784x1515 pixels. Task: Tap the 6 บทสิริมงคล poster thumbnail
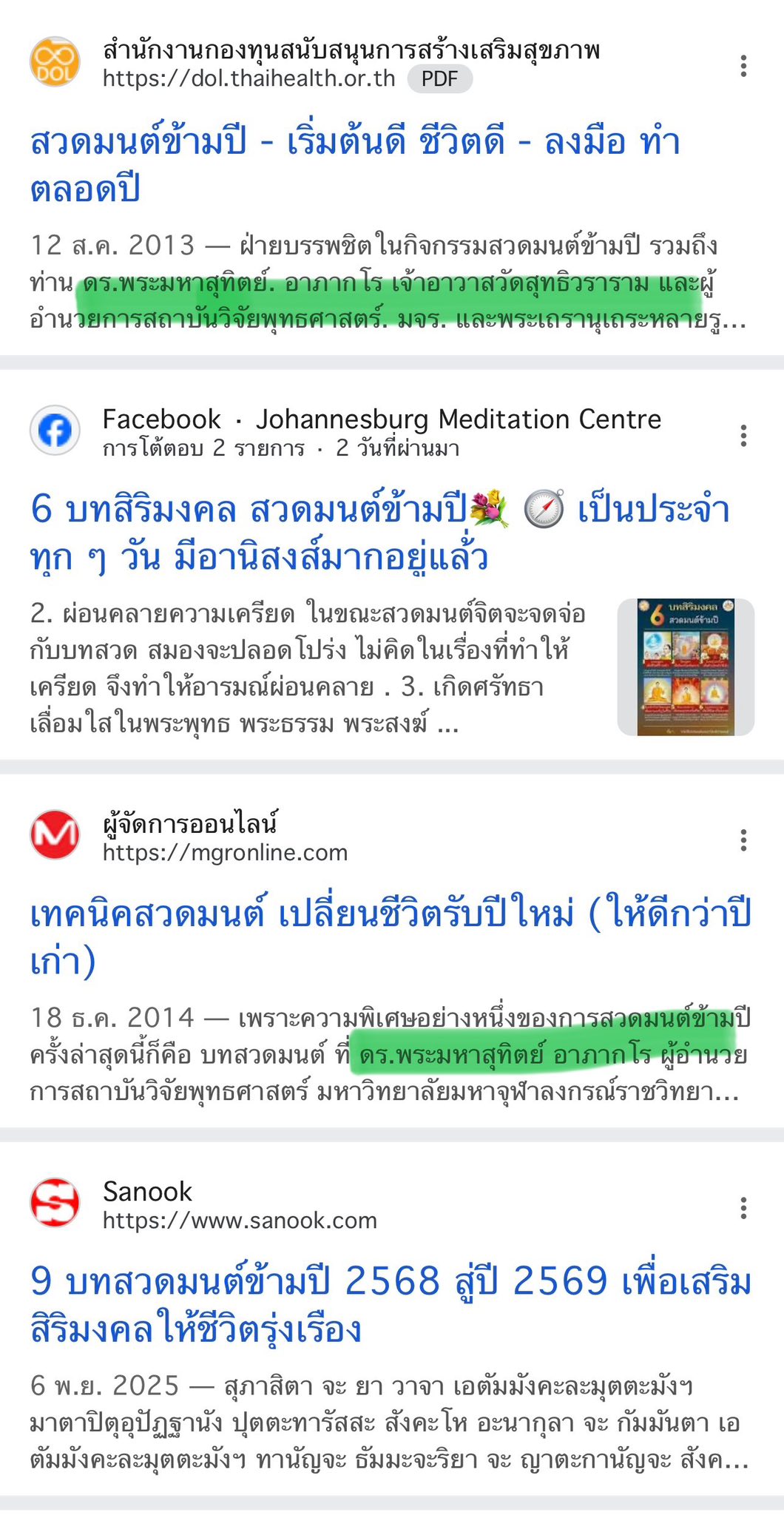point(686,667)
